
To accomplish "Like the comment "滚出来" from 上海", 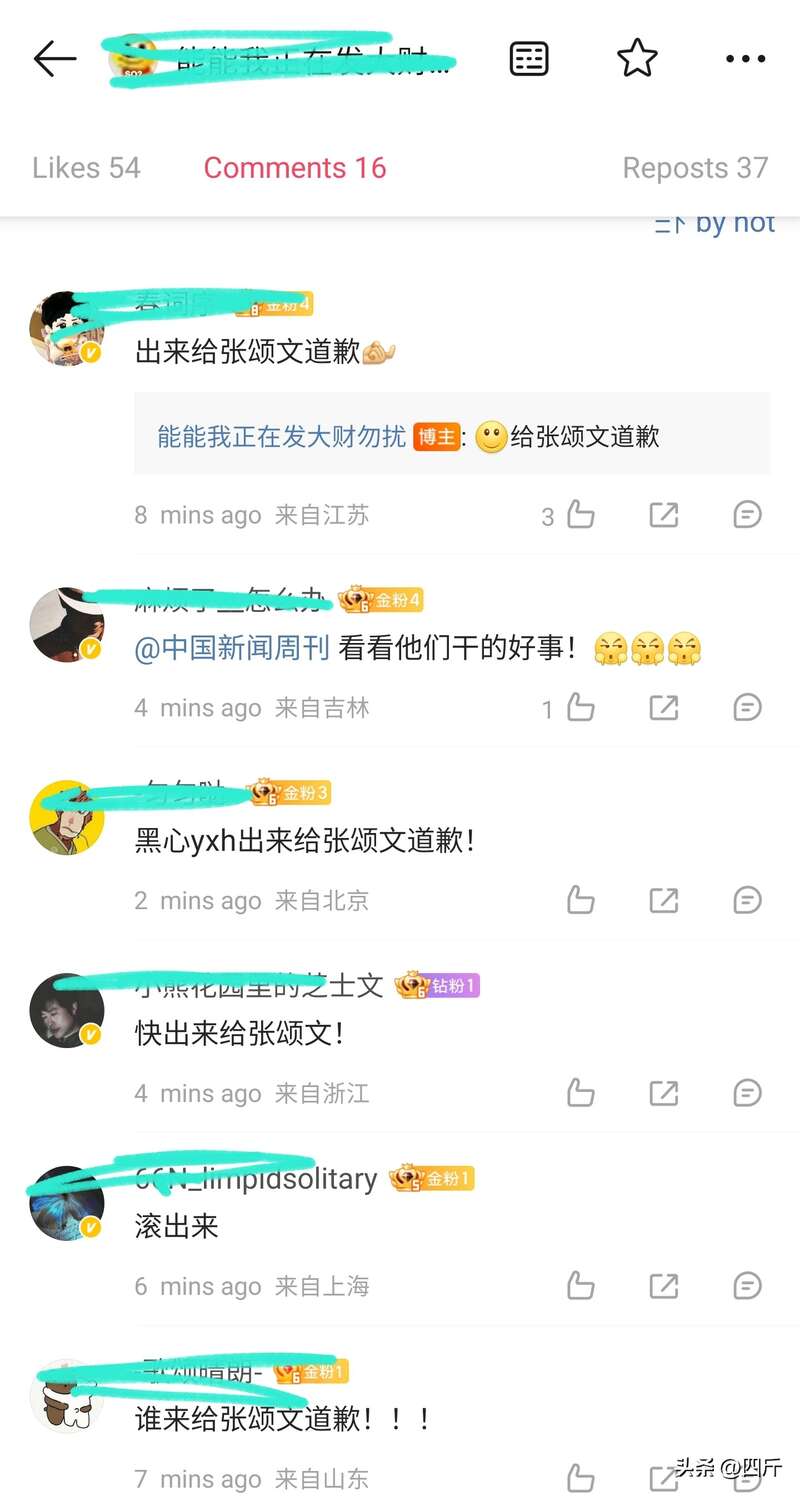I will [580, 1285].
